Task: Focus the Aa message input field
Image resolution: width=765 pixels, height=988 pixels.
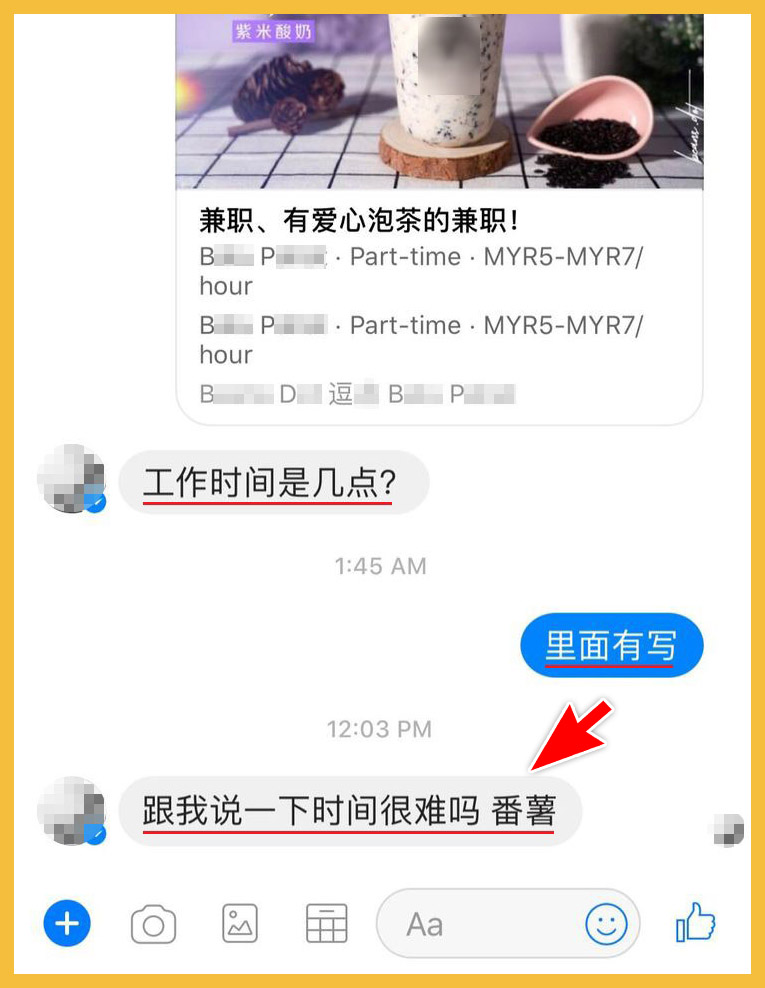Action: [480, 924]
